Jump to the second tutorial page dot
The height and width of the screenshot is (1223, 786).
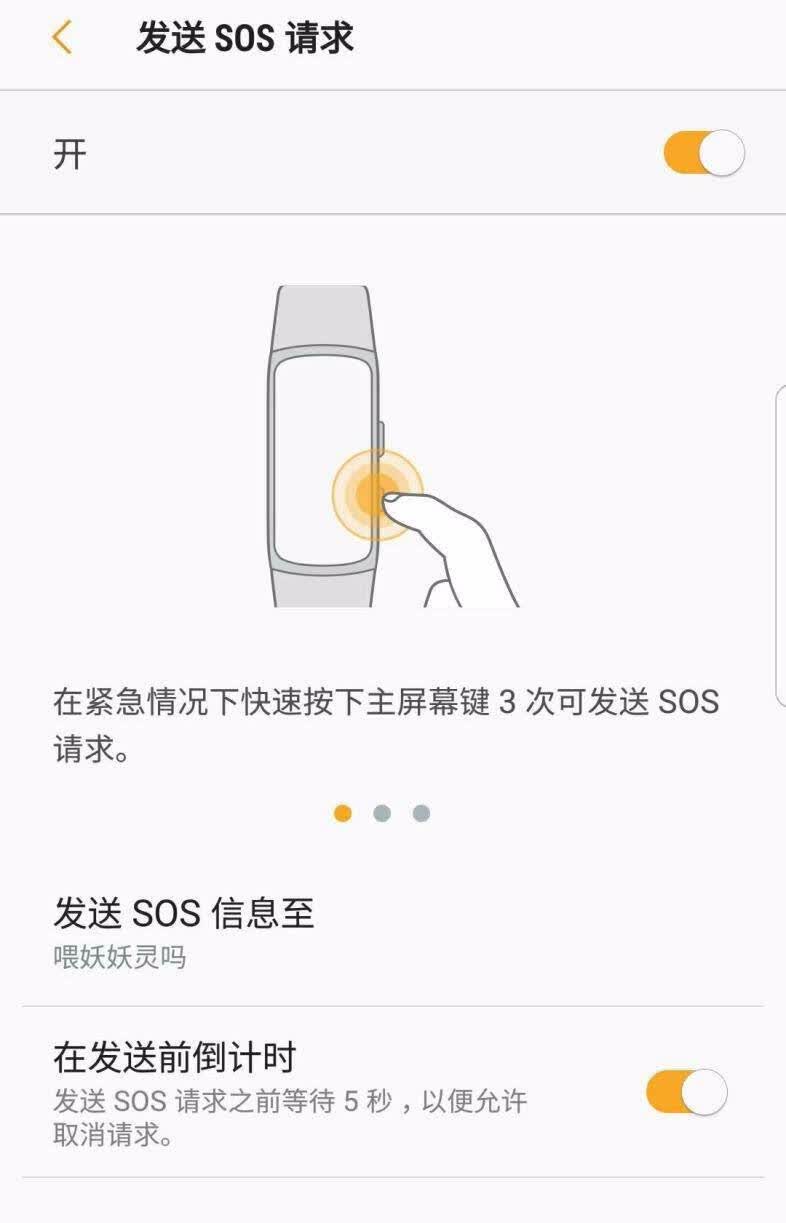point(382,813)
